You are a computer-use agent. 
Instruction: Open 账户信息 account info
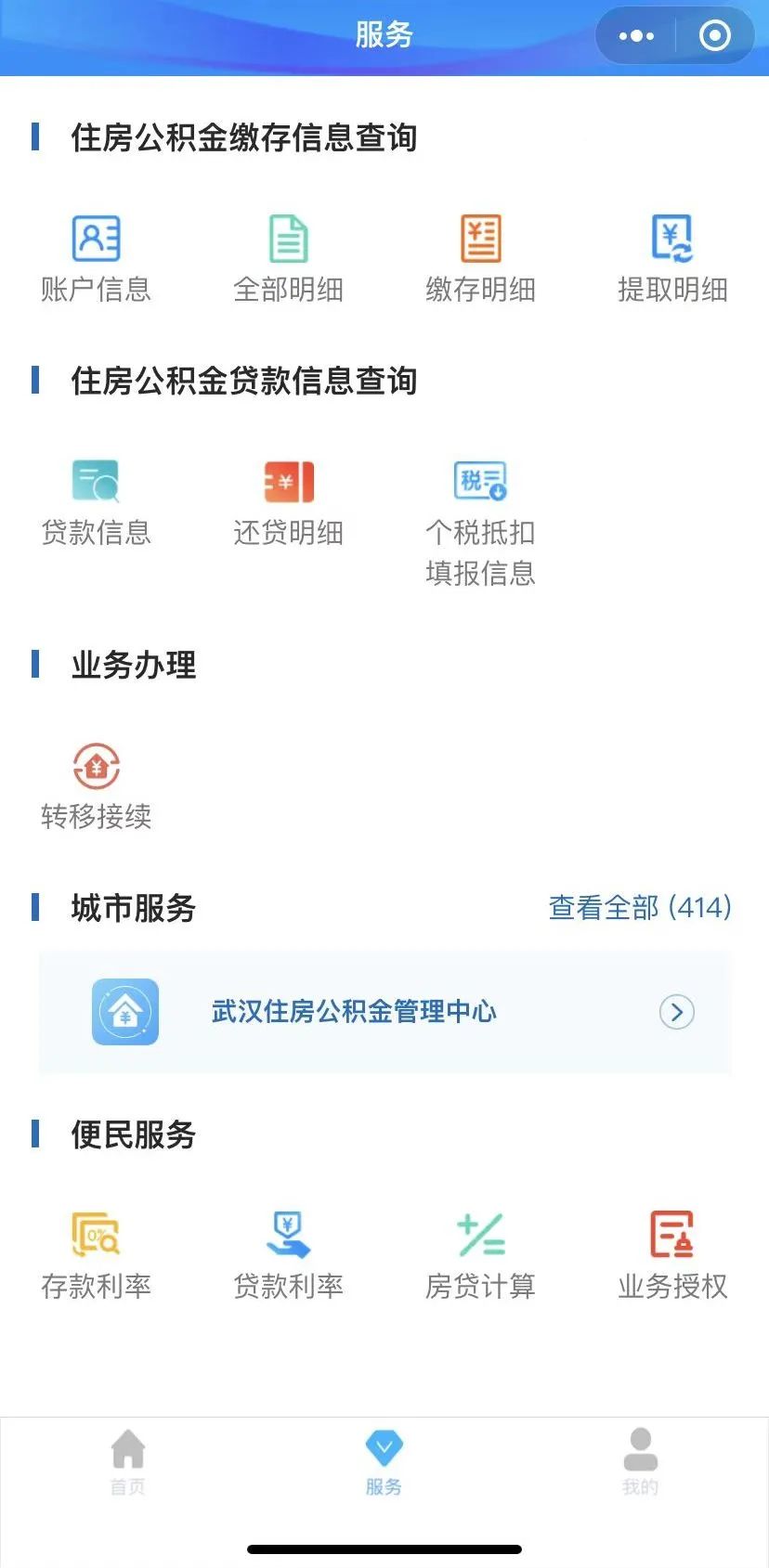click(96, 259)
